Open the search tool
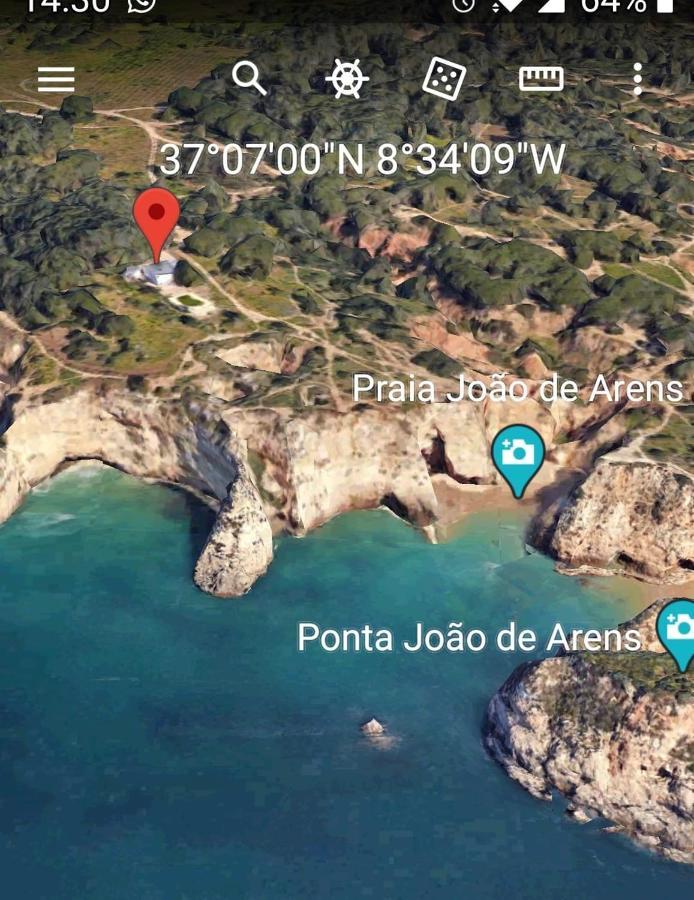The height and width of the screenshot is (900, 694). click(x=249, y=78)
